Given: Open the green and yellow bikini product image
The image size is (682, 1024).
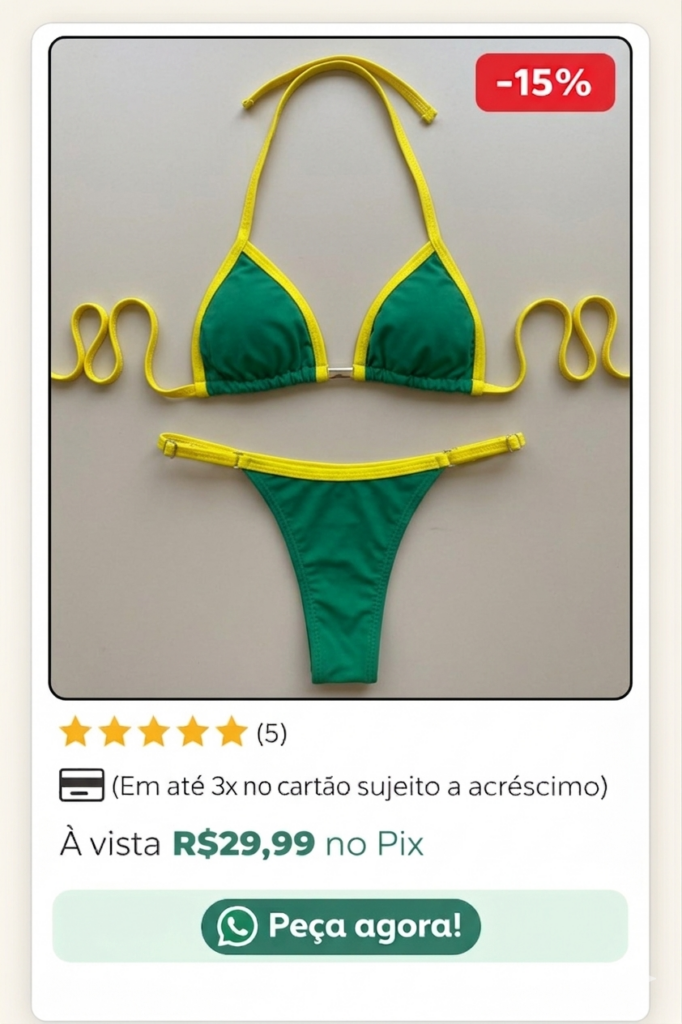Looking at the screenshot, I should (340, 368).
